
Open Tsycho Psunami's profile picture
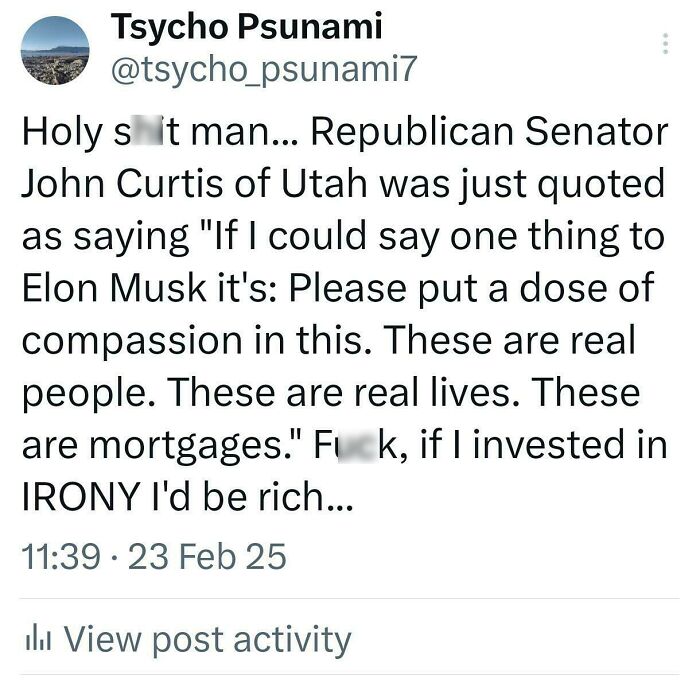55,50
